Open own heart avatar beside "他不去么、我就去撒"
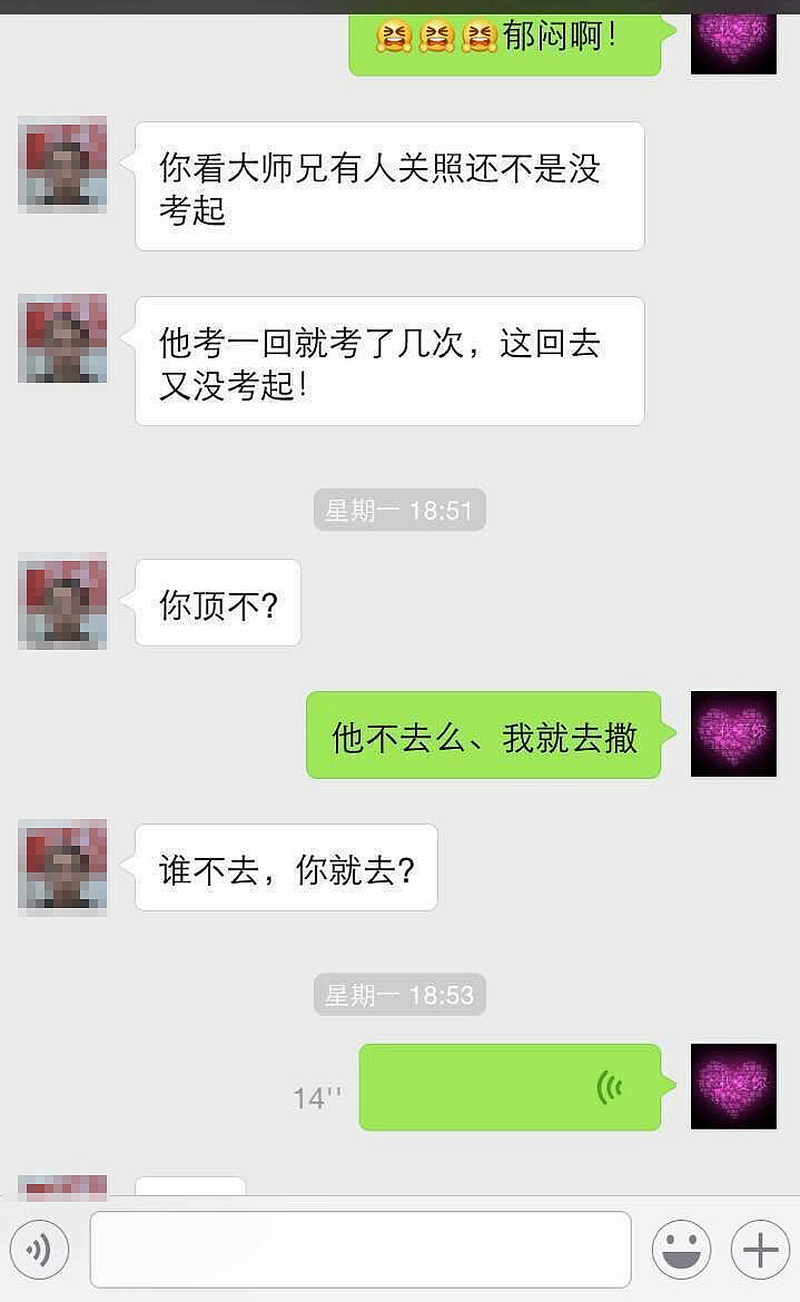Screen dimensions: 800x1302 click(x=734, y=734)
